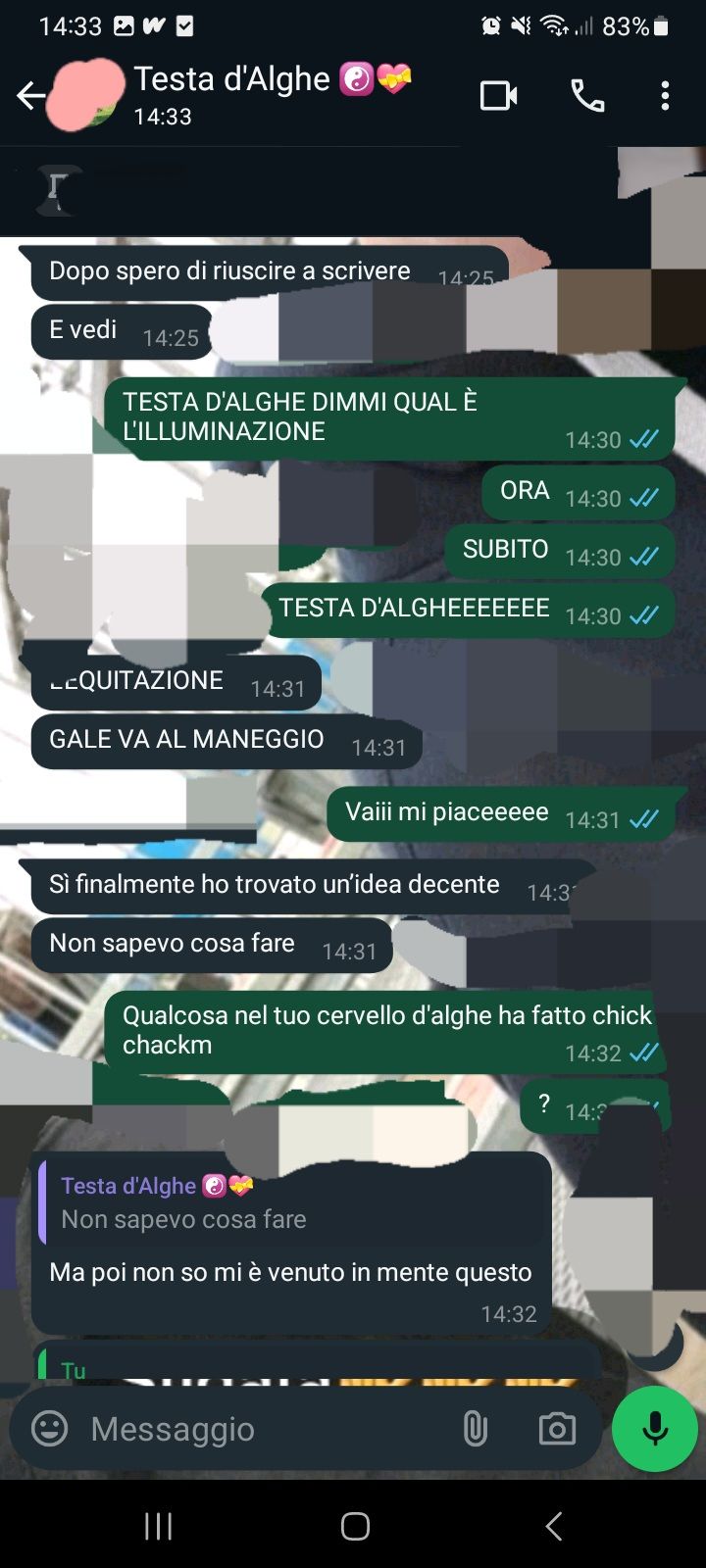Attach a file with the paperclip
This screenshot has height=1568, width=706.
point(475,1429)
